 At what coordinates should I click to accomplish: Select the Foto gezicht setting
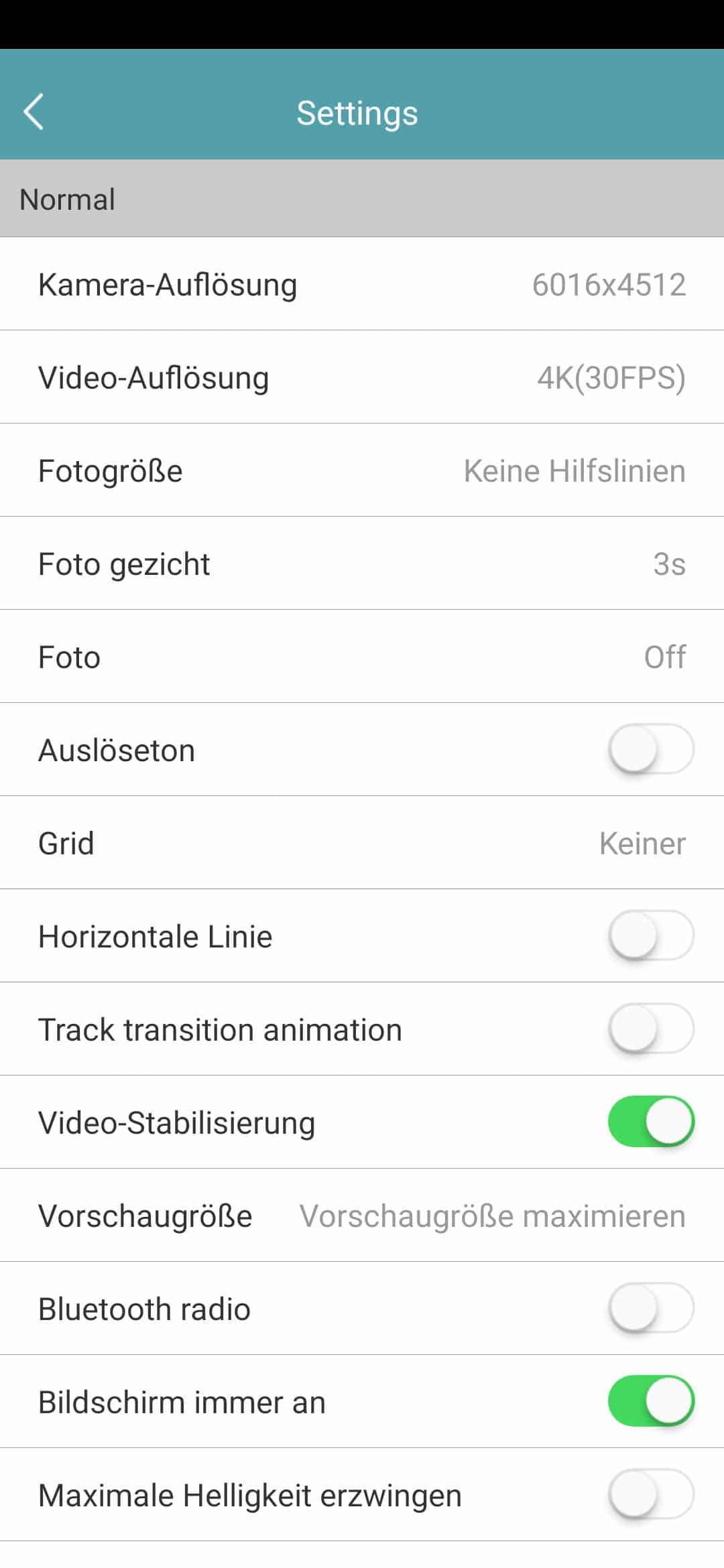point(362,564)
